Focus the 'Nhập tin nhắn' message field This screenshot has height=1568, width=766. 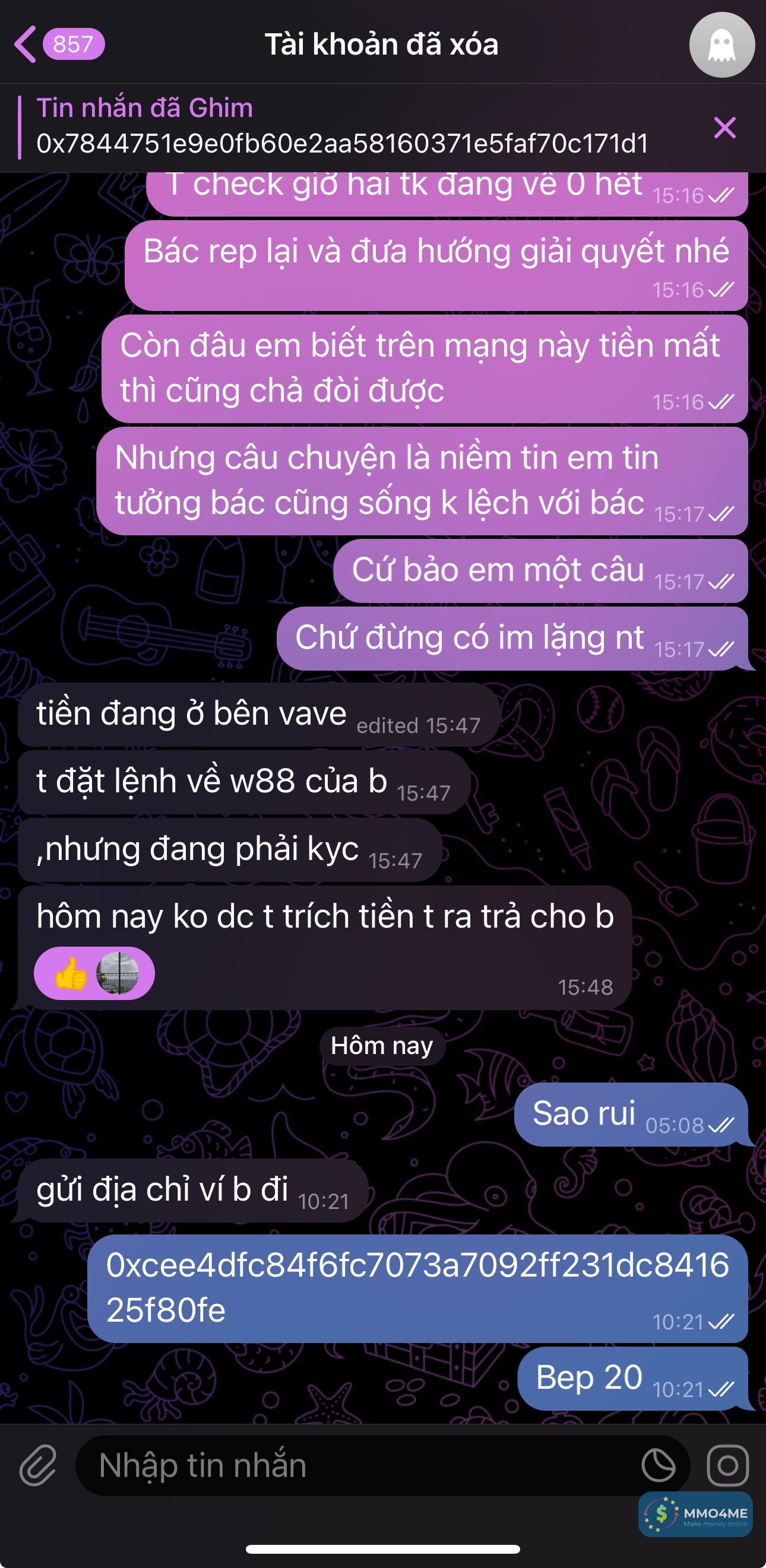(x=359, y=1466)
